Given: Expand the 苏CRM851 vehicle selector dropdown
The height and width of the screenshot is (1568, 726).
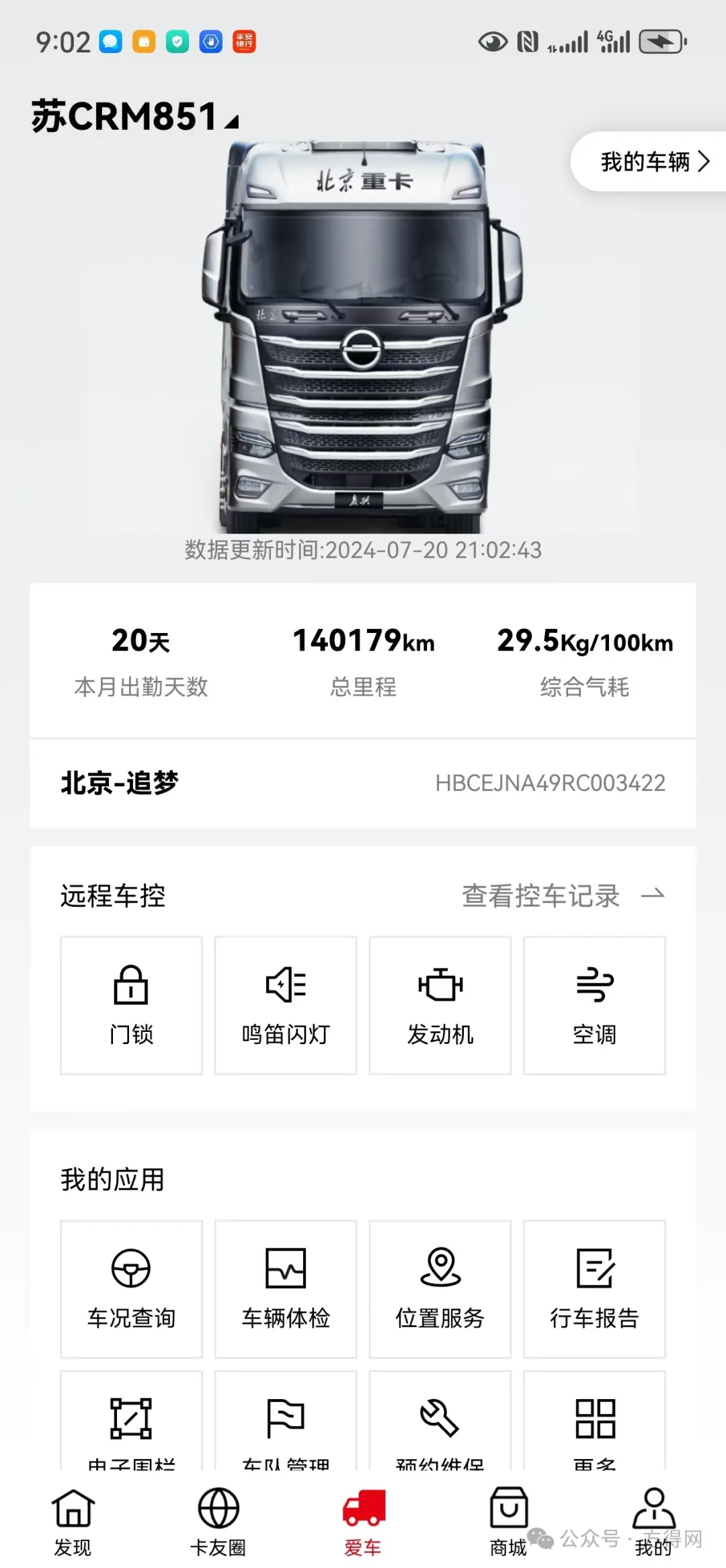Looking at the screenshot, I should coord(134,117).
